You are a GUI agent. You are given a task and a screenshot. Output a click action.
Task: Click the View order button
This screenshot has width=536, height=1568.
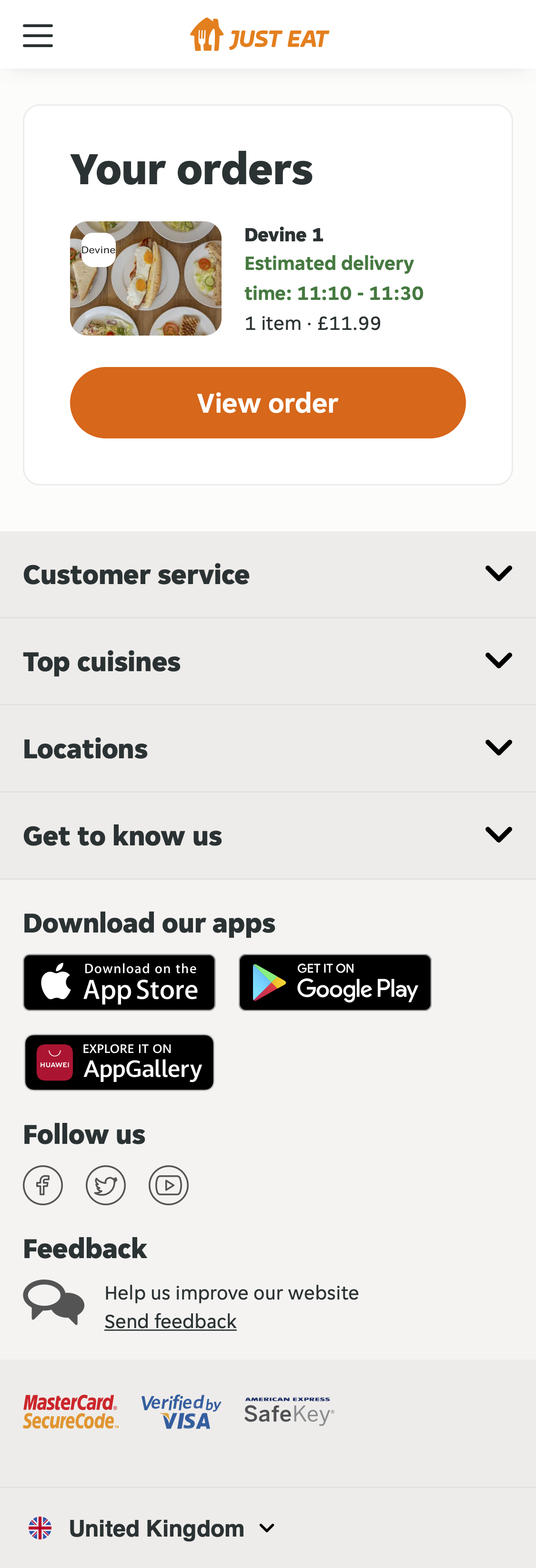tap(268, 402)
